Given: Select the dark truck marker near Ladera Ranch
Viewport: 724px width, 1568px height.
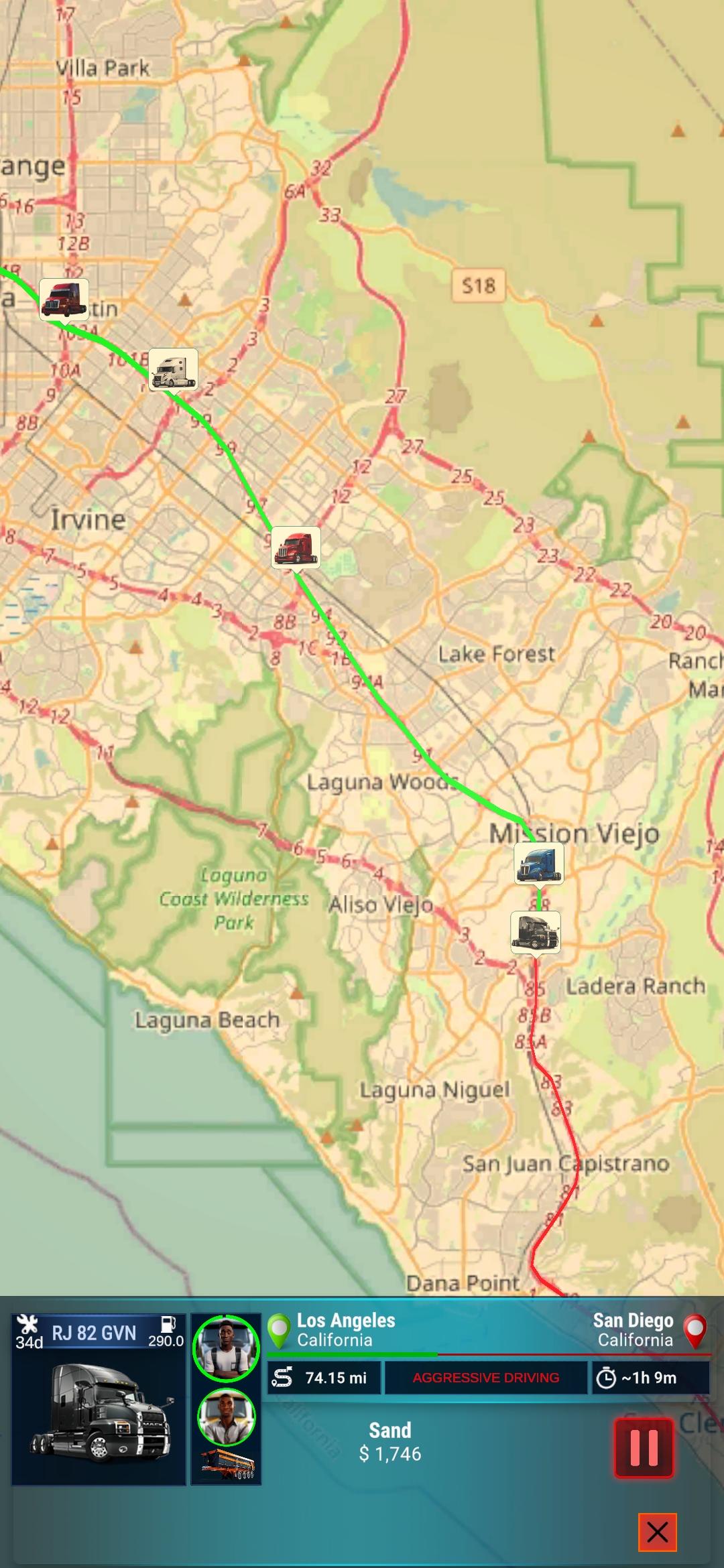Looking at the screenshot, I should click(534, 931).
